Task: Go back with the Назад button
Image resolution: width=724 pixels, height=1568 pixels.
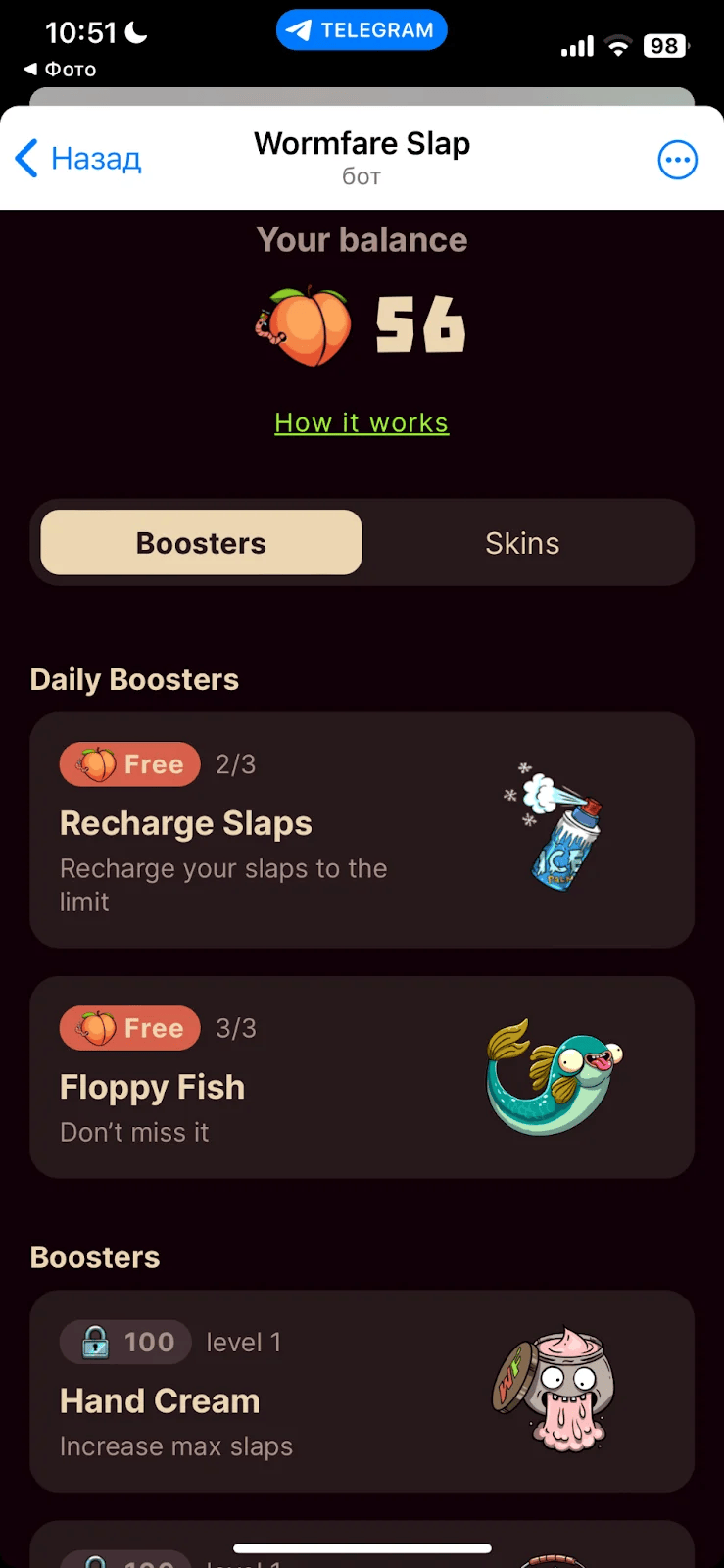Action: pos(79,159)
